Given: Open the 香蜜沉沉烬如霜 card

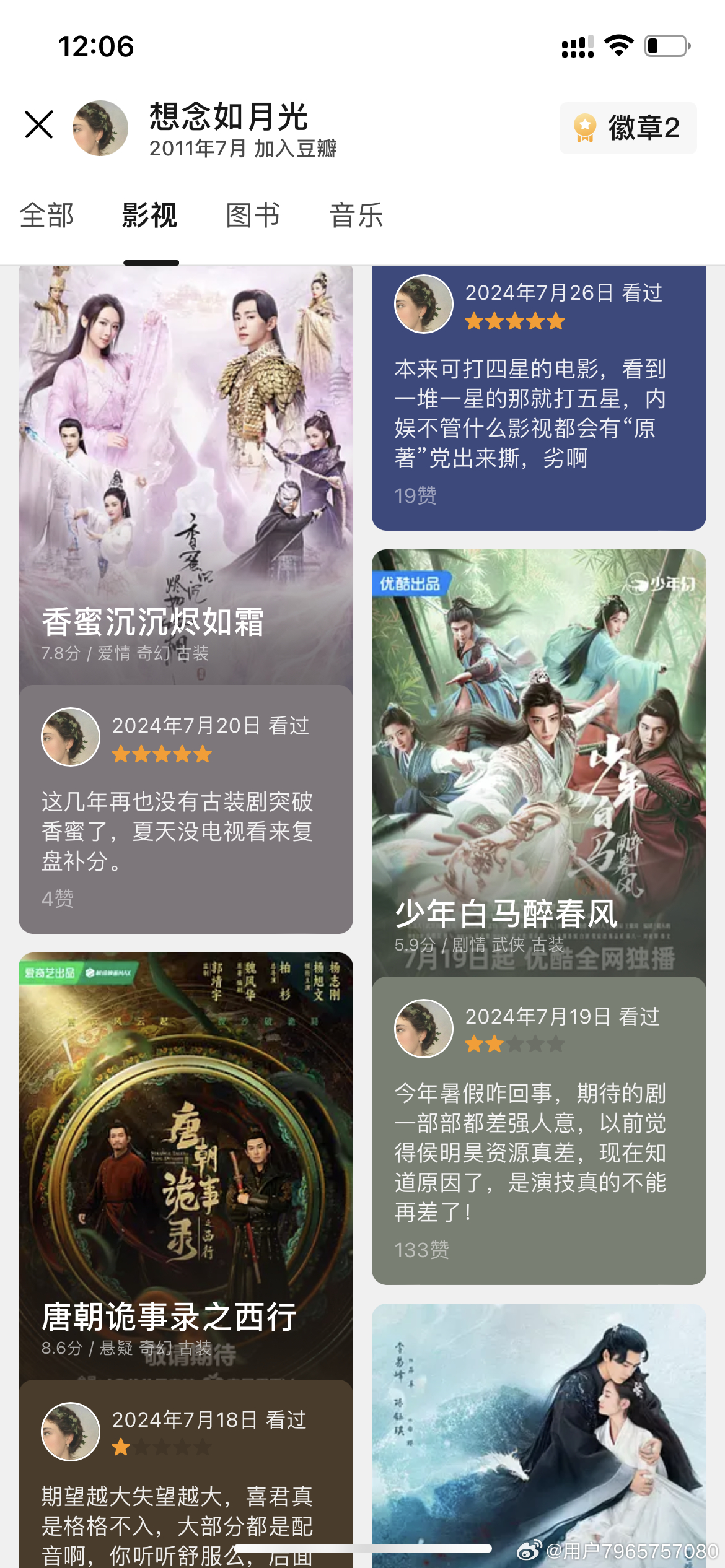Looking at the screenshot, I should tap(186, 599).
